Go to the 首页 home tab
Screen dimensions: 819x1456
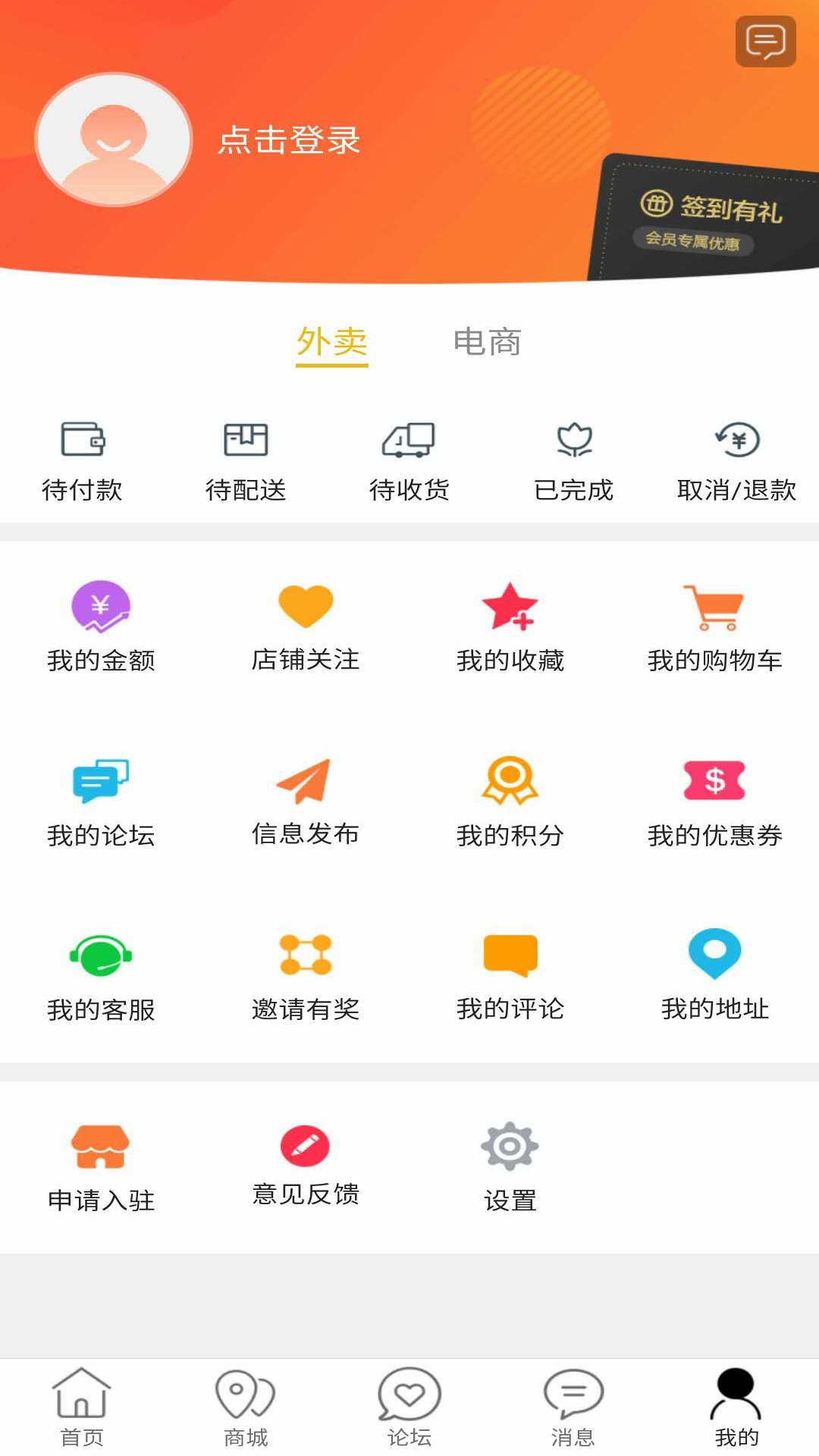[82, 1407]
